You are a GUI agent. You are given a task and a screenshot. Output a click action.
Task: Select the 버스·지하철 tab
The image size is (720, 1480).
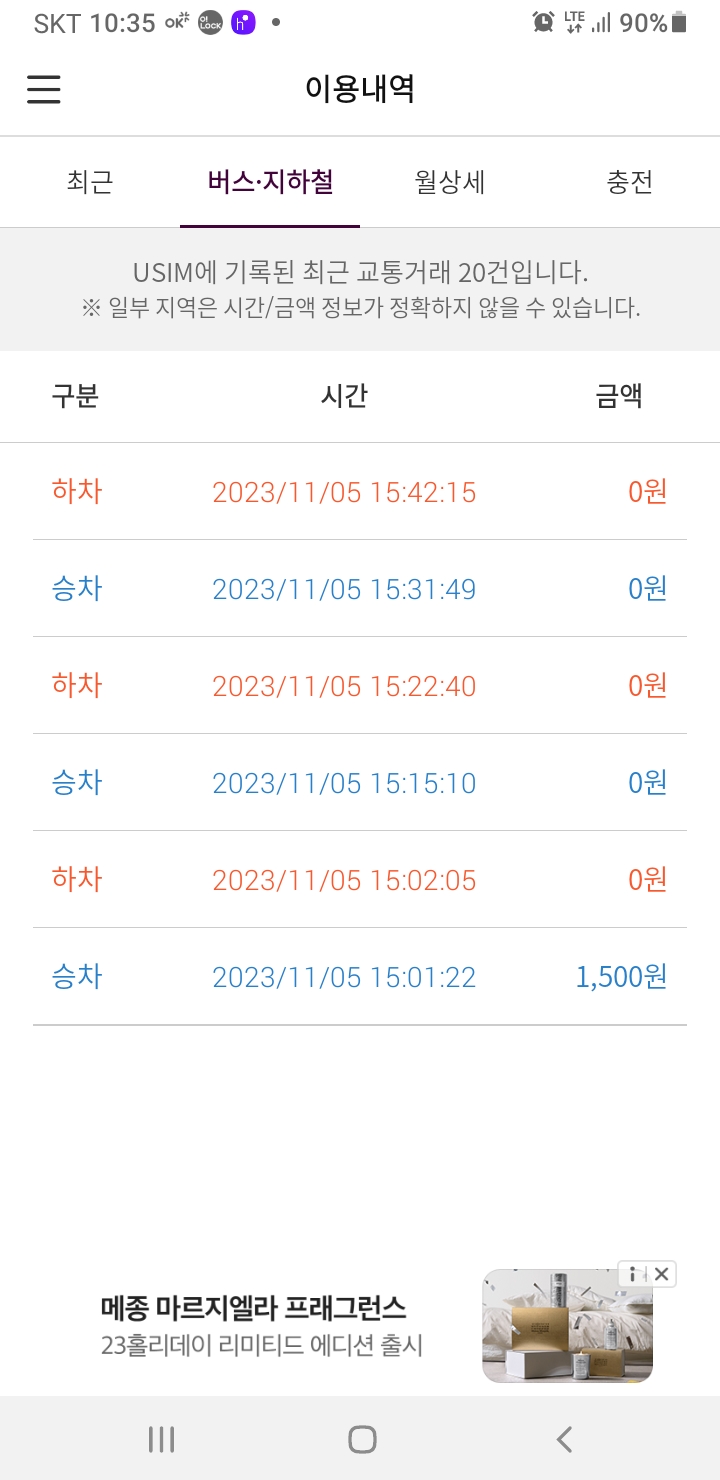coord(270,182)
